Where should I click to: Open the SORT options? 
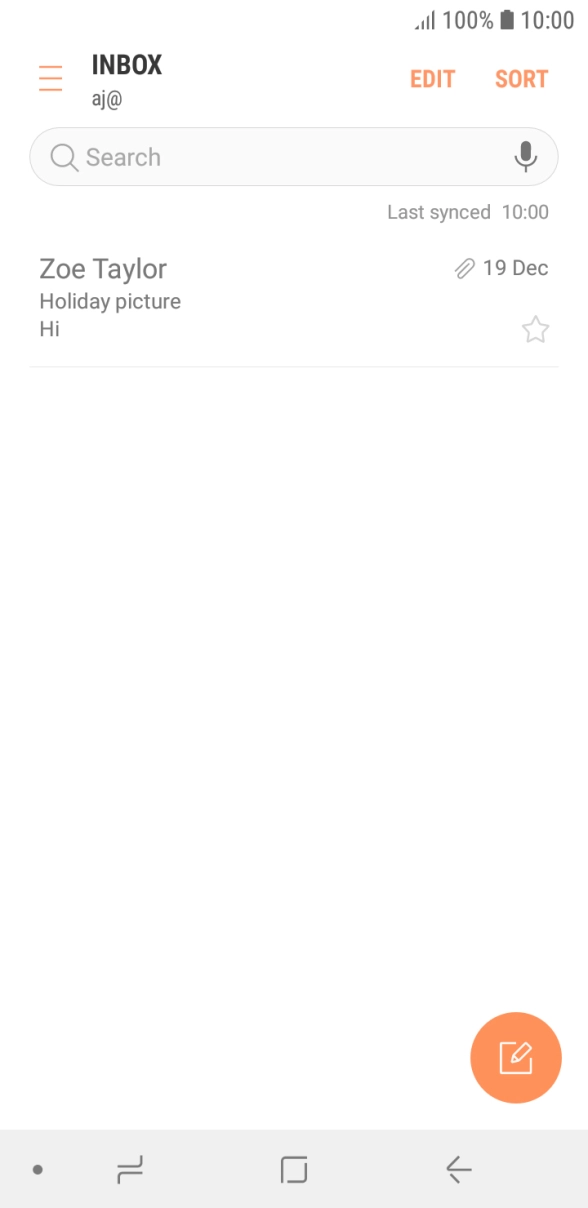[521, 79]
